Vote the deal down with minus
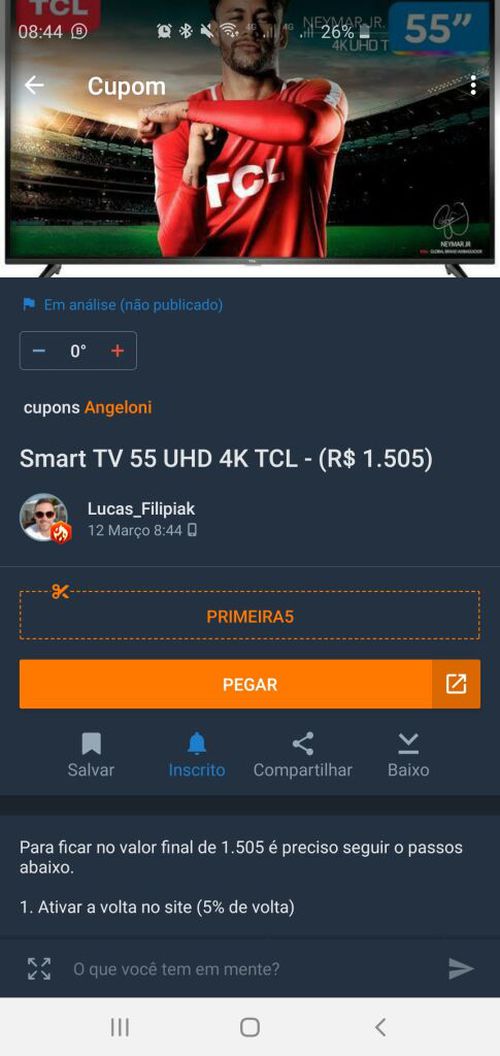Viewport: 500px width, 1056px height. 39,351
